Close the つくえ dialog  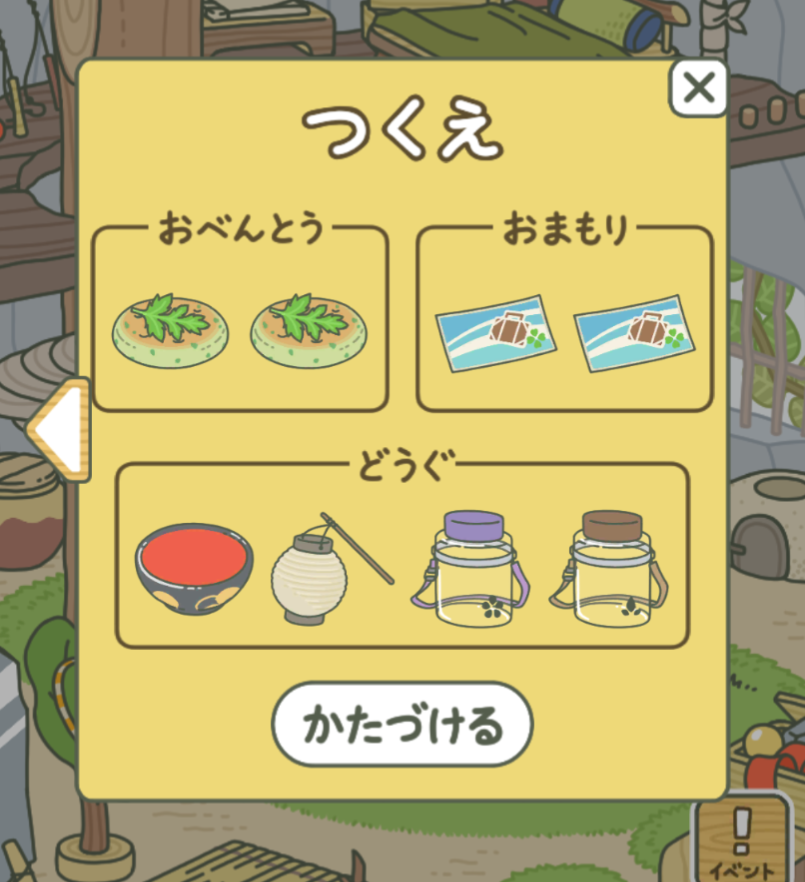[x=698, y=89]
